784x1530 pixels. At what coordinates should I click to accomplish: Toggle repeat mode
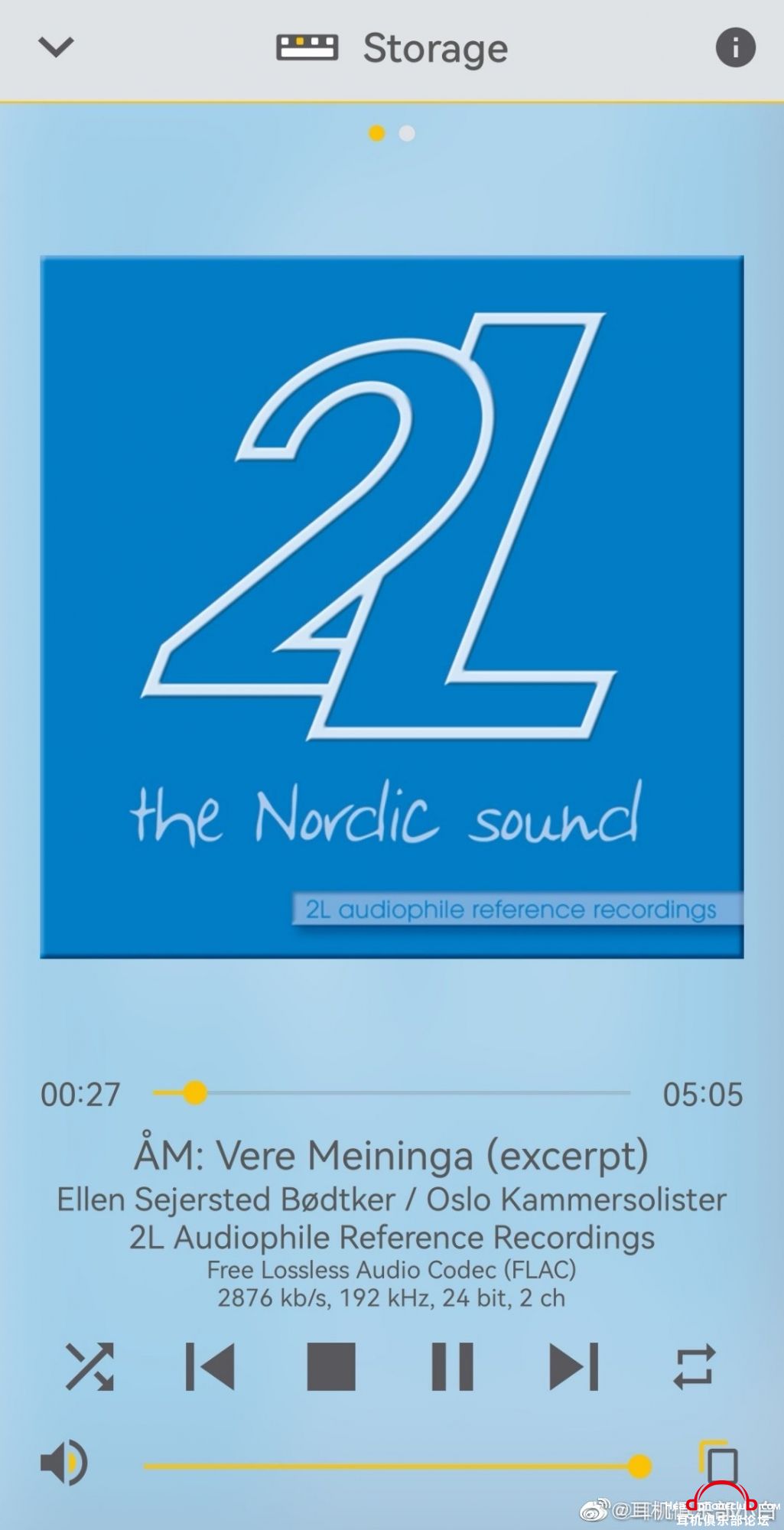point(694,1366)
